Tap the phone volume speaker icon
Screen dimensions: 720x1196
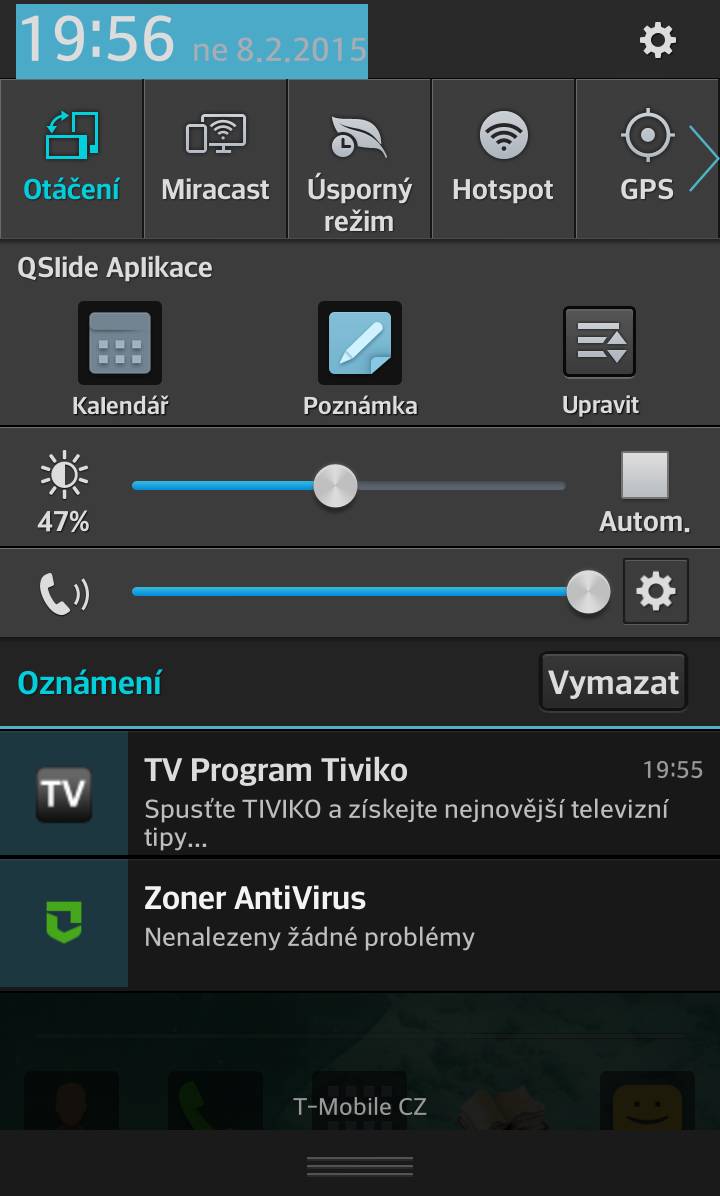(63, 591)
